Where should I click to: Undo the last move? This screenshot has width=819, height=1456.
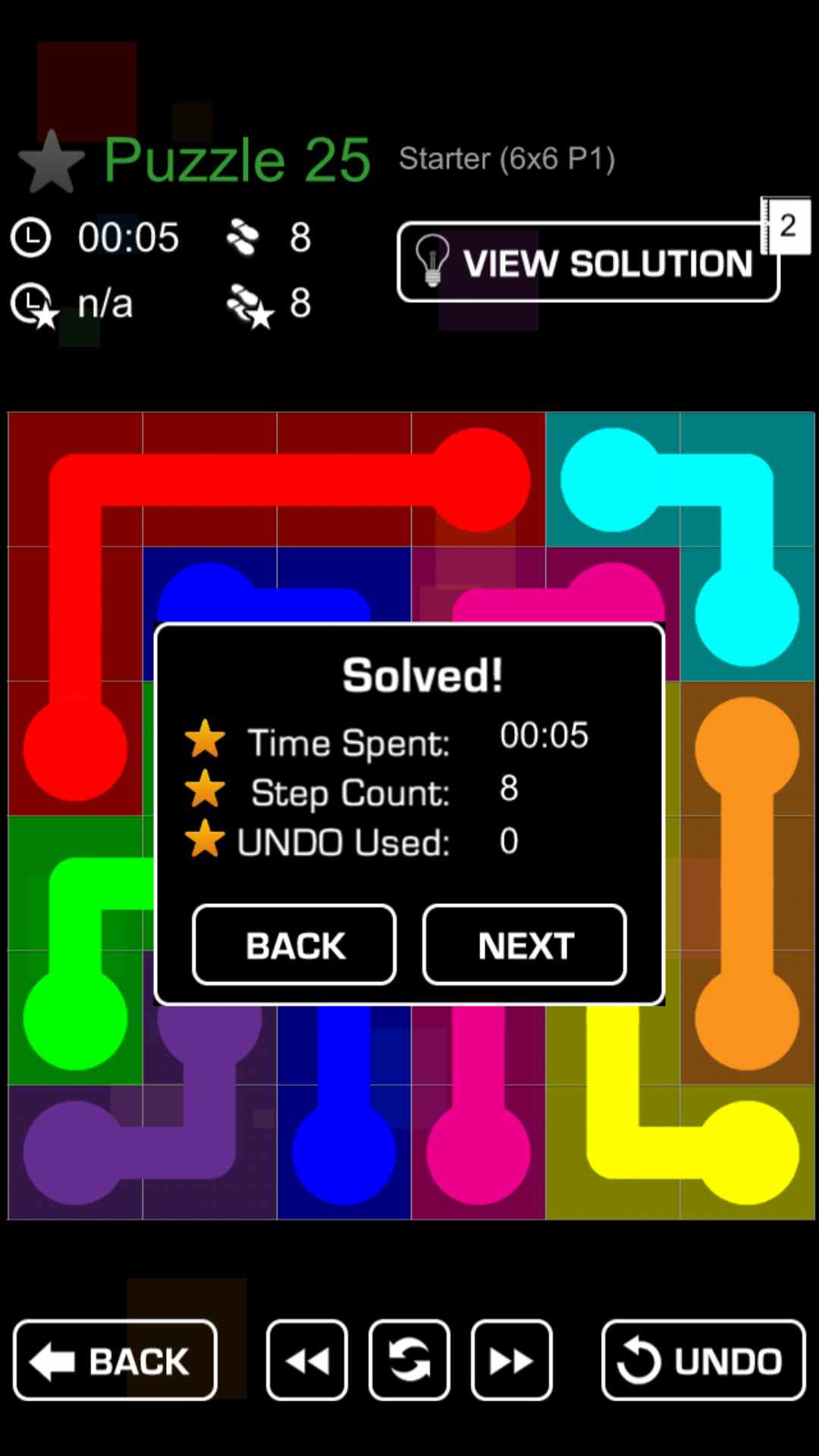point(703,1360)
